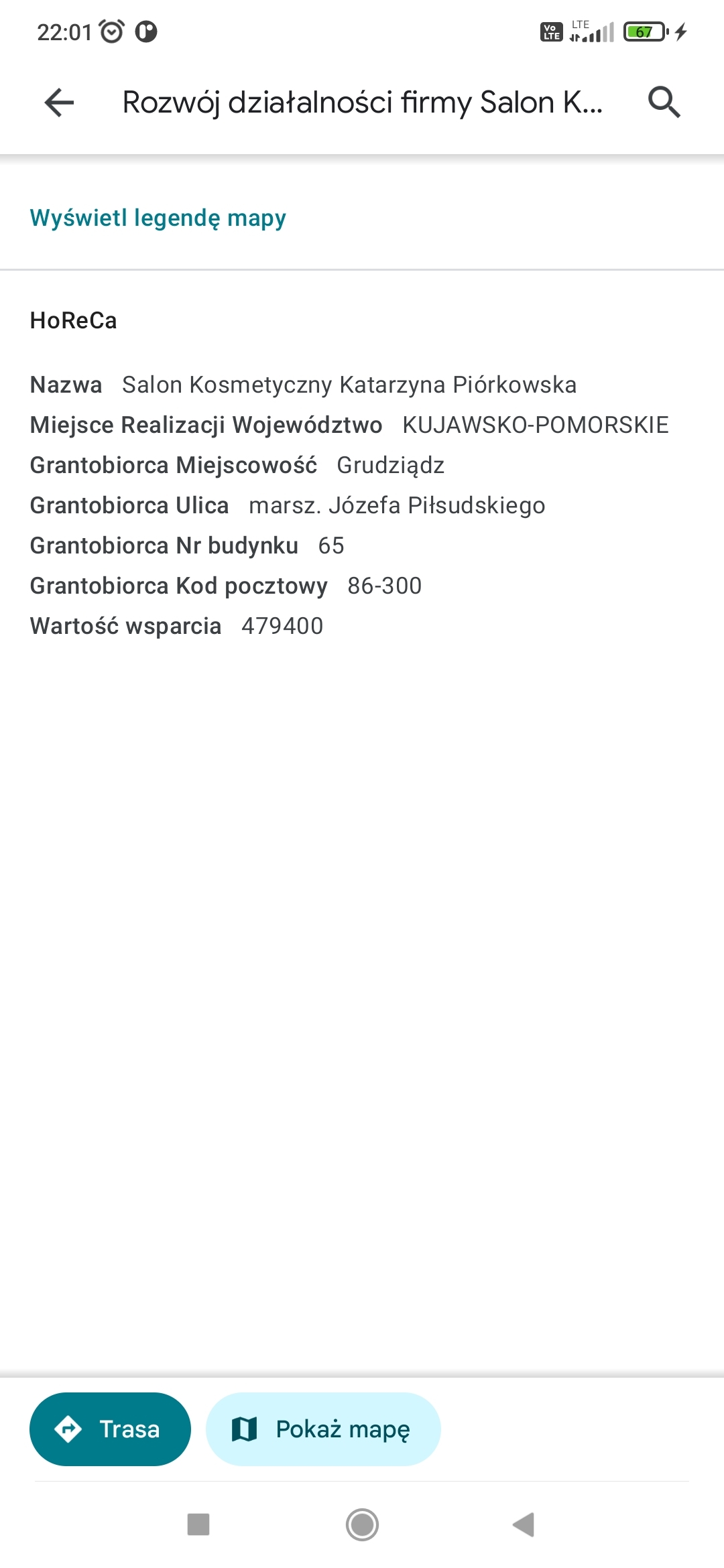Open search with the magnifier icon

click(x=664, y=103)
